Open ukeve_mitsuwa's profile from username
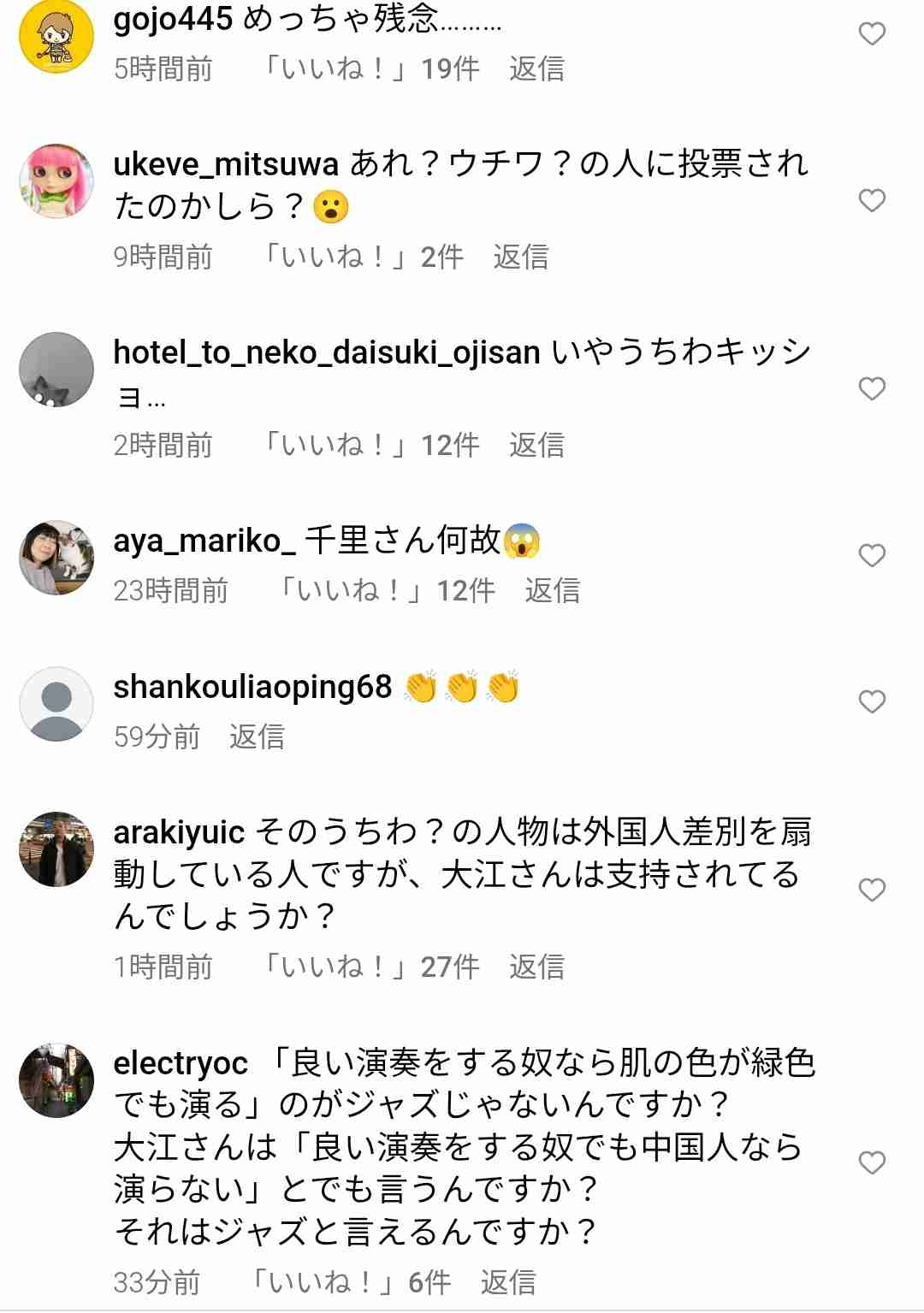 coord(226,163)
